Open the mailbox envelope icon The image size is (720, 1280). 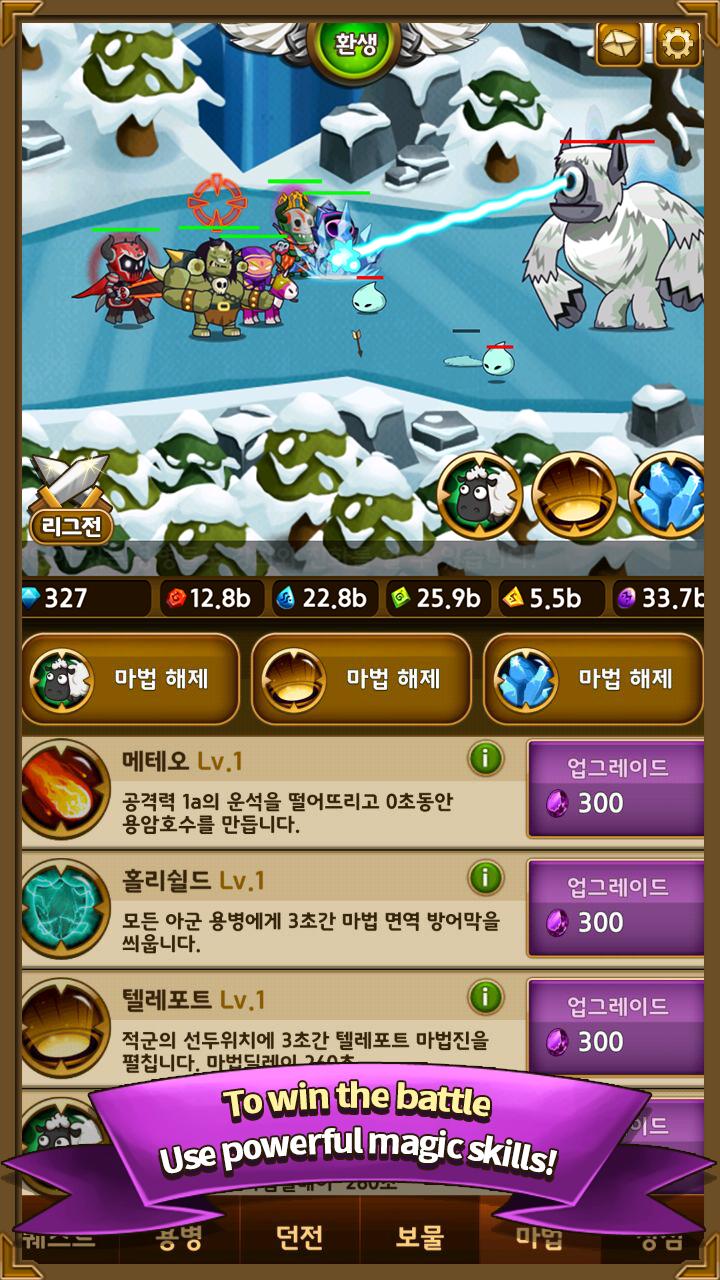618,44
